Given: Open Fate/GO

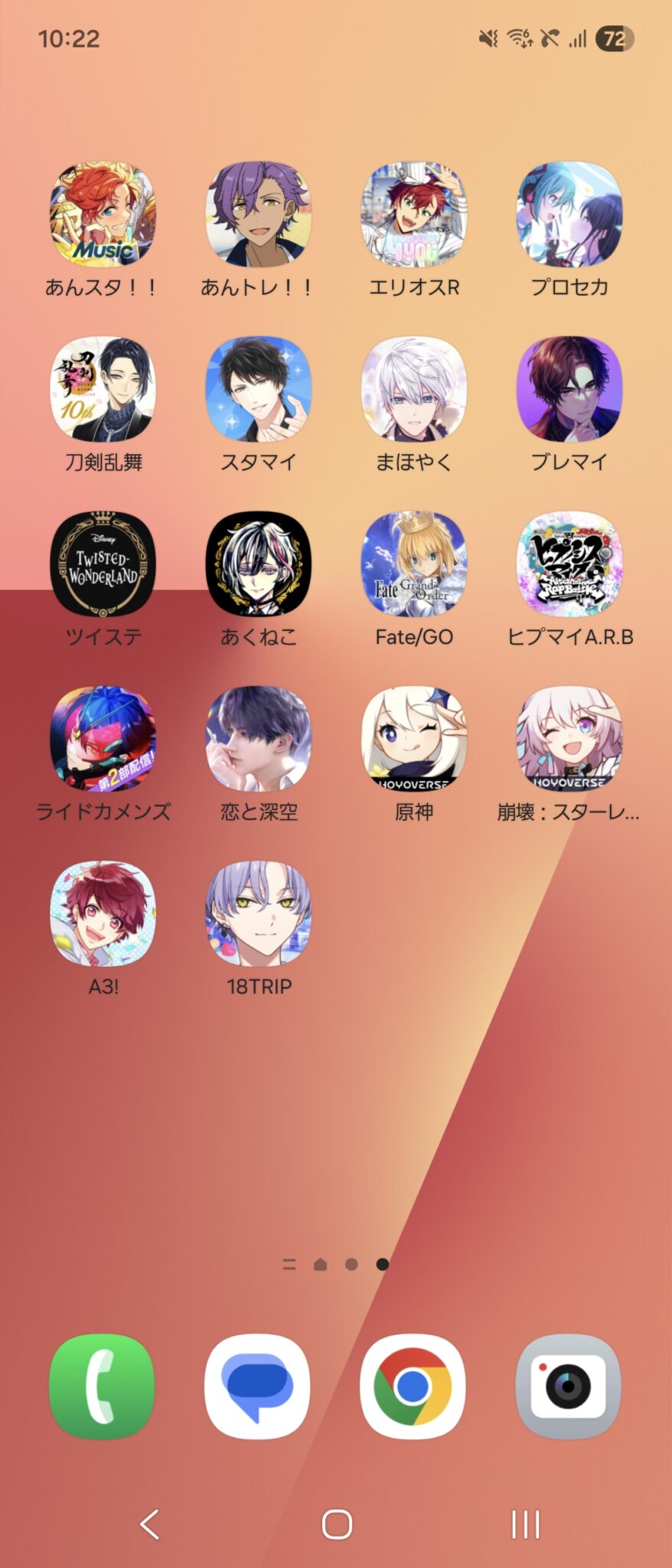Looking at the screenshot, I should click(x=413, y=563).
